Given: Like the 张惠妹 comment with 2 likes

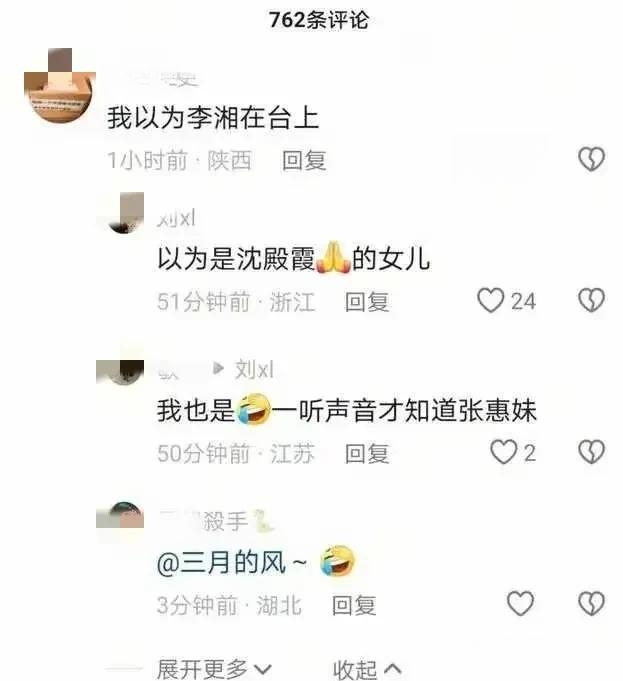Looking at the screenshot, I should coord(502,453).
